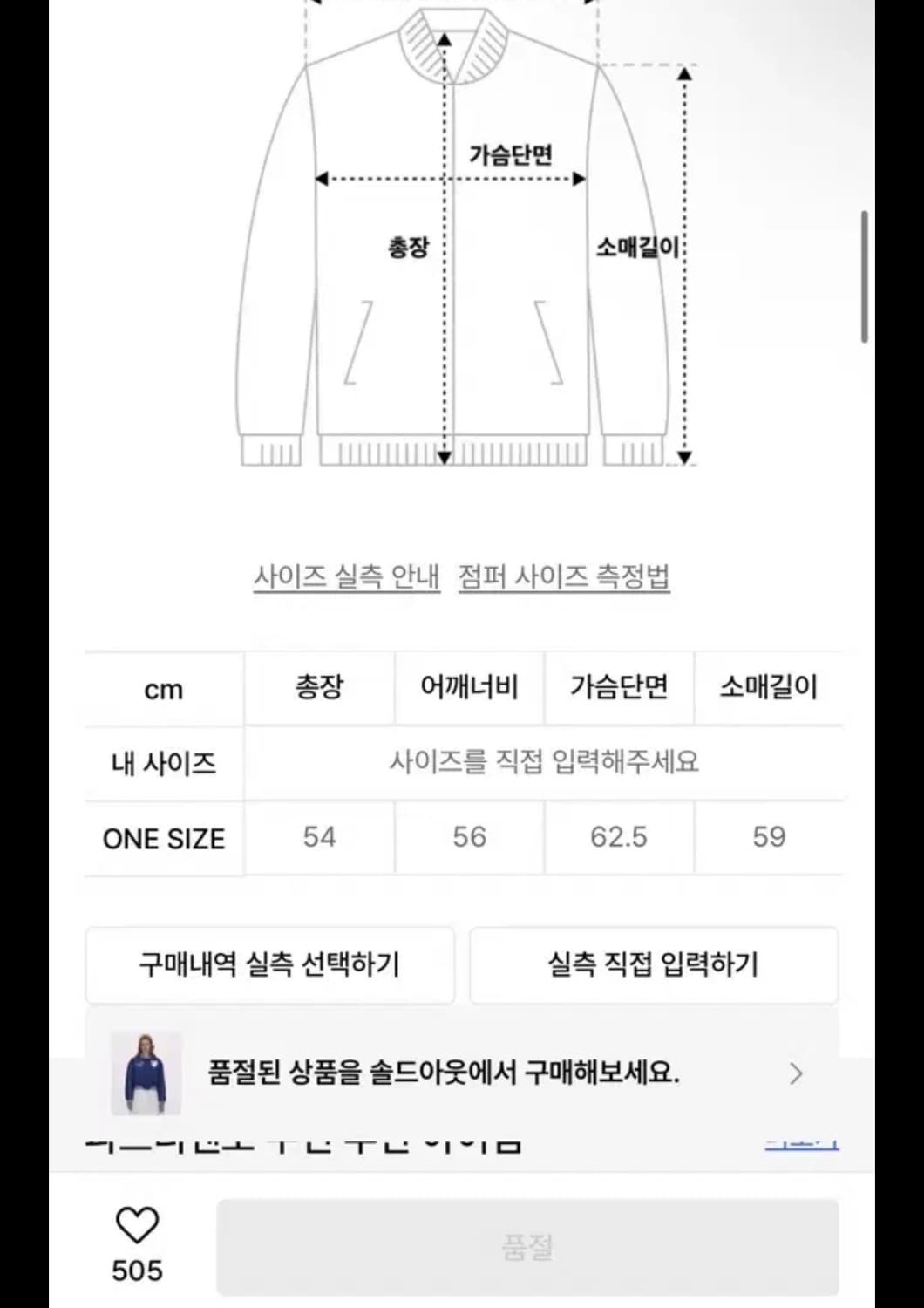Select the ONE SIZE row label
This screenshot has width=924, height=1308.
point(164,838)
